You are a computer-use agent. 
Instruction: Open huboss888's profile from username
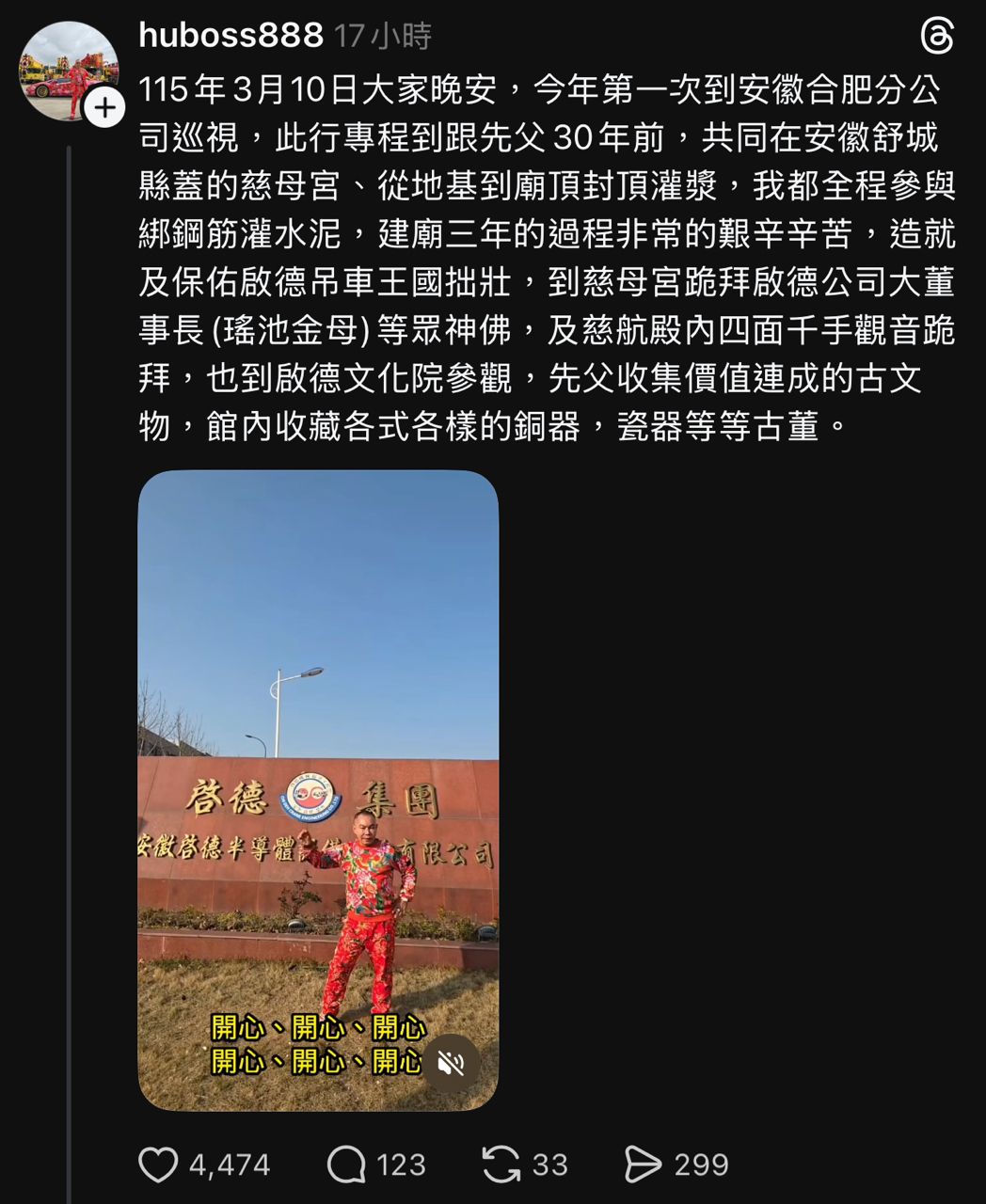click(231, 36)
